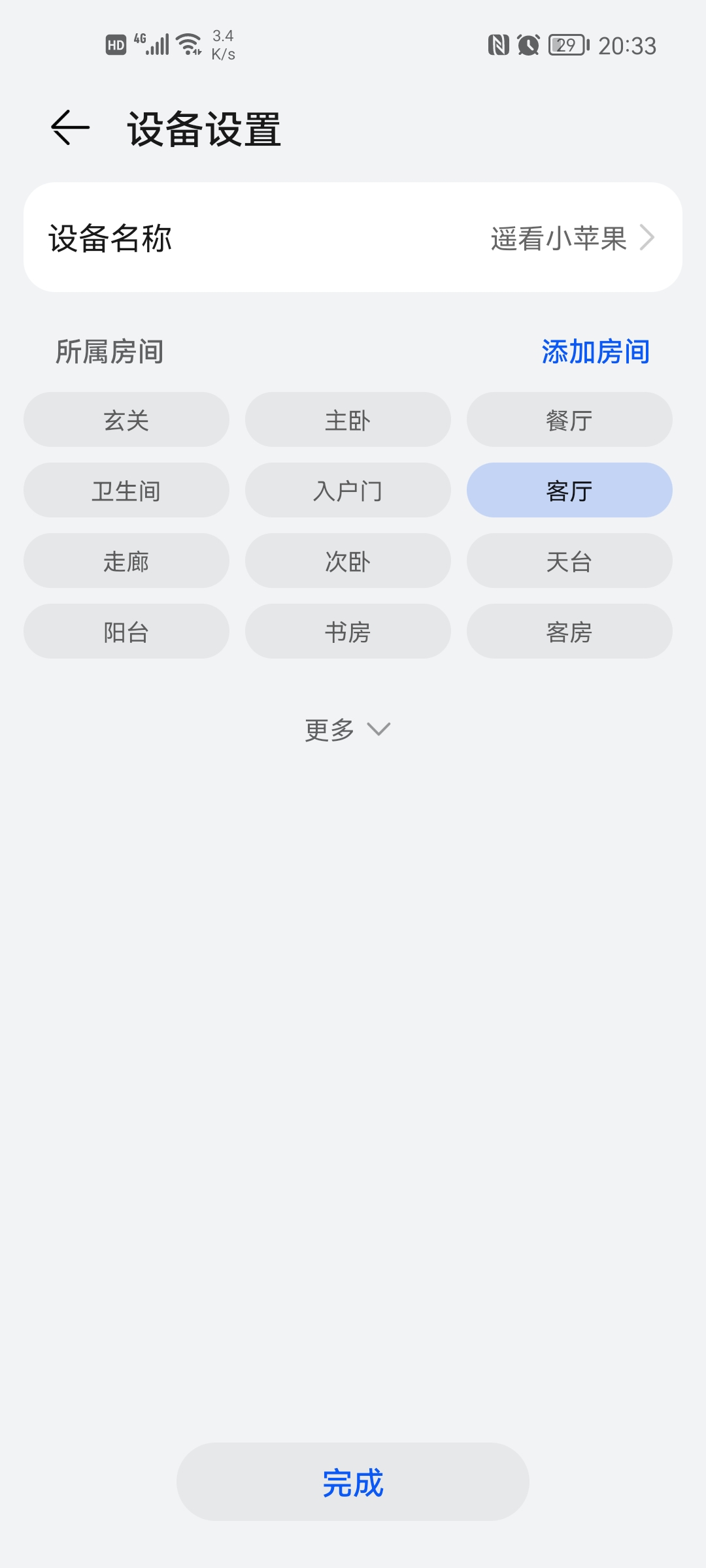
Task: Select the 书房 room option
Action: pyautogui.click(x=348, y=631)
